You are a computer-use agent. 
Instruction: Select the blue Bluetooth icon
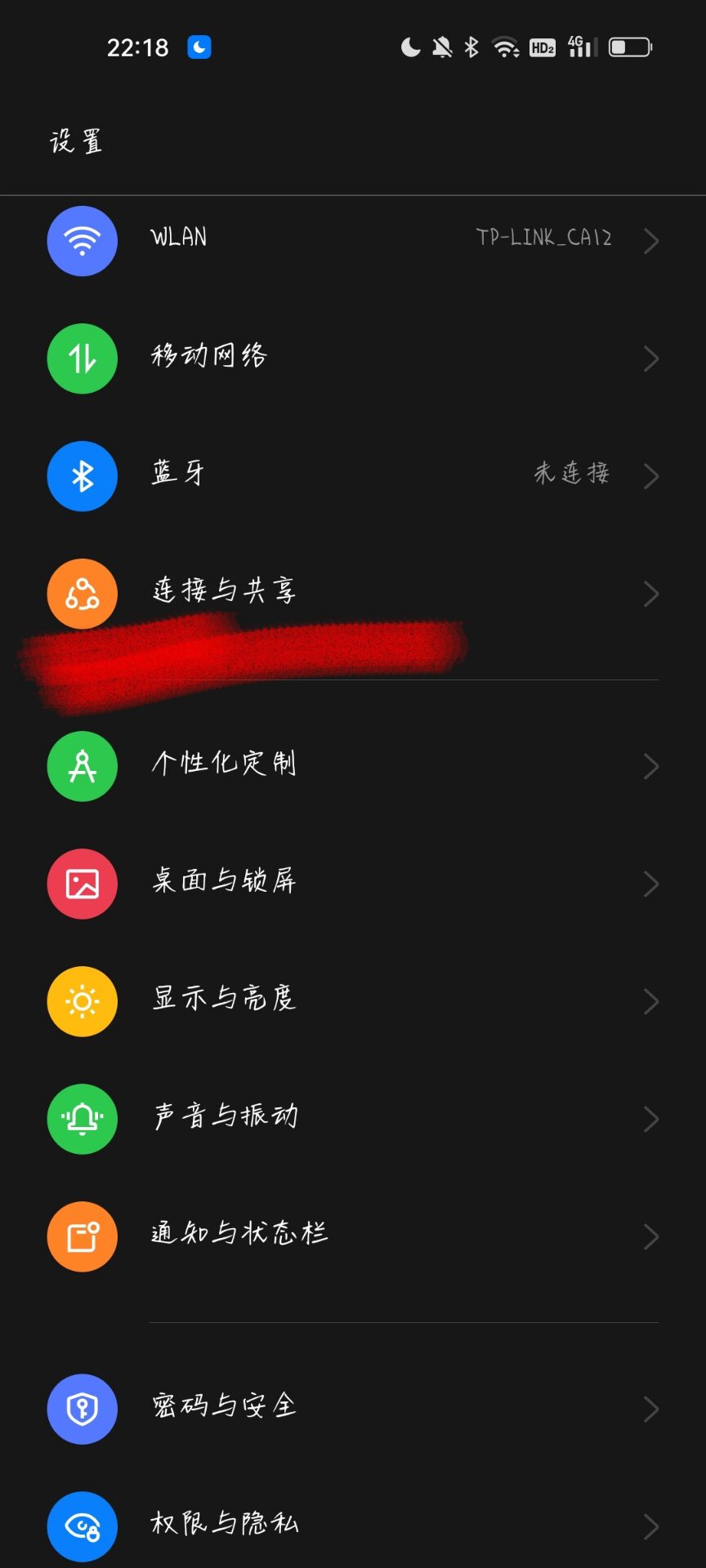click(82, 476)
